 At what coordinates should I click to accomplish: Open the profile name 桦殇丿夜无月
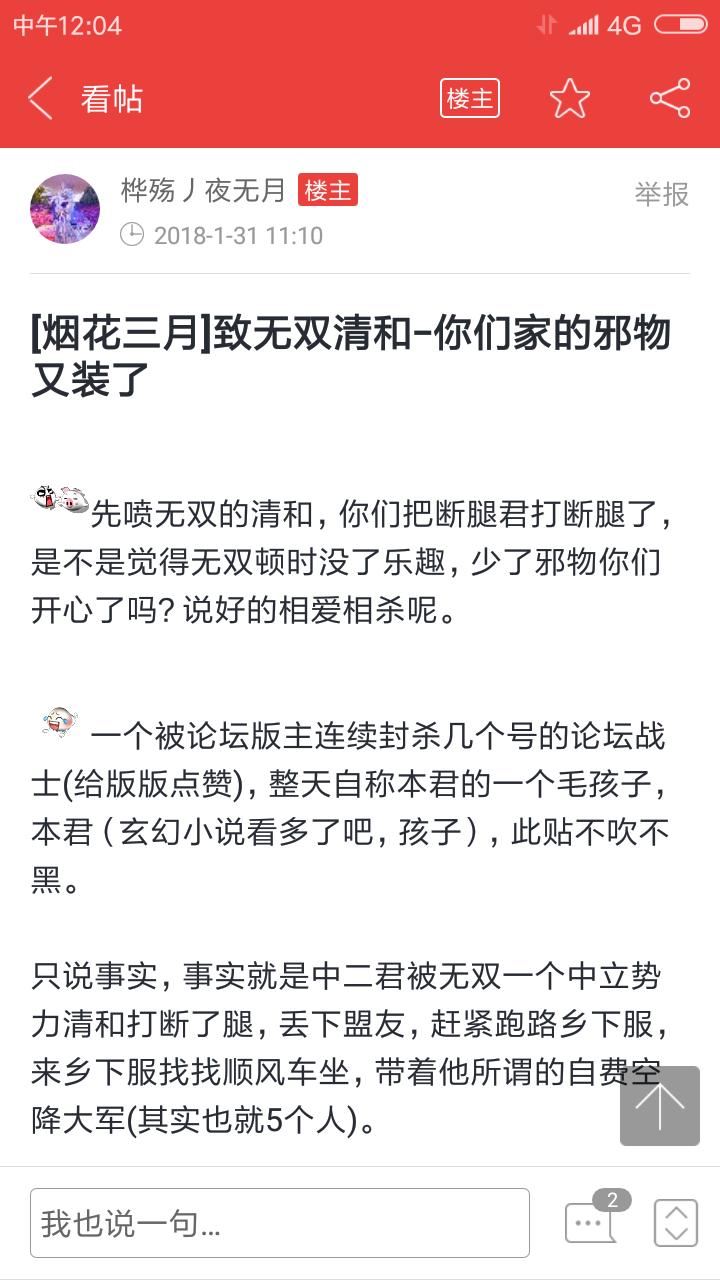[x=203, y=190]
